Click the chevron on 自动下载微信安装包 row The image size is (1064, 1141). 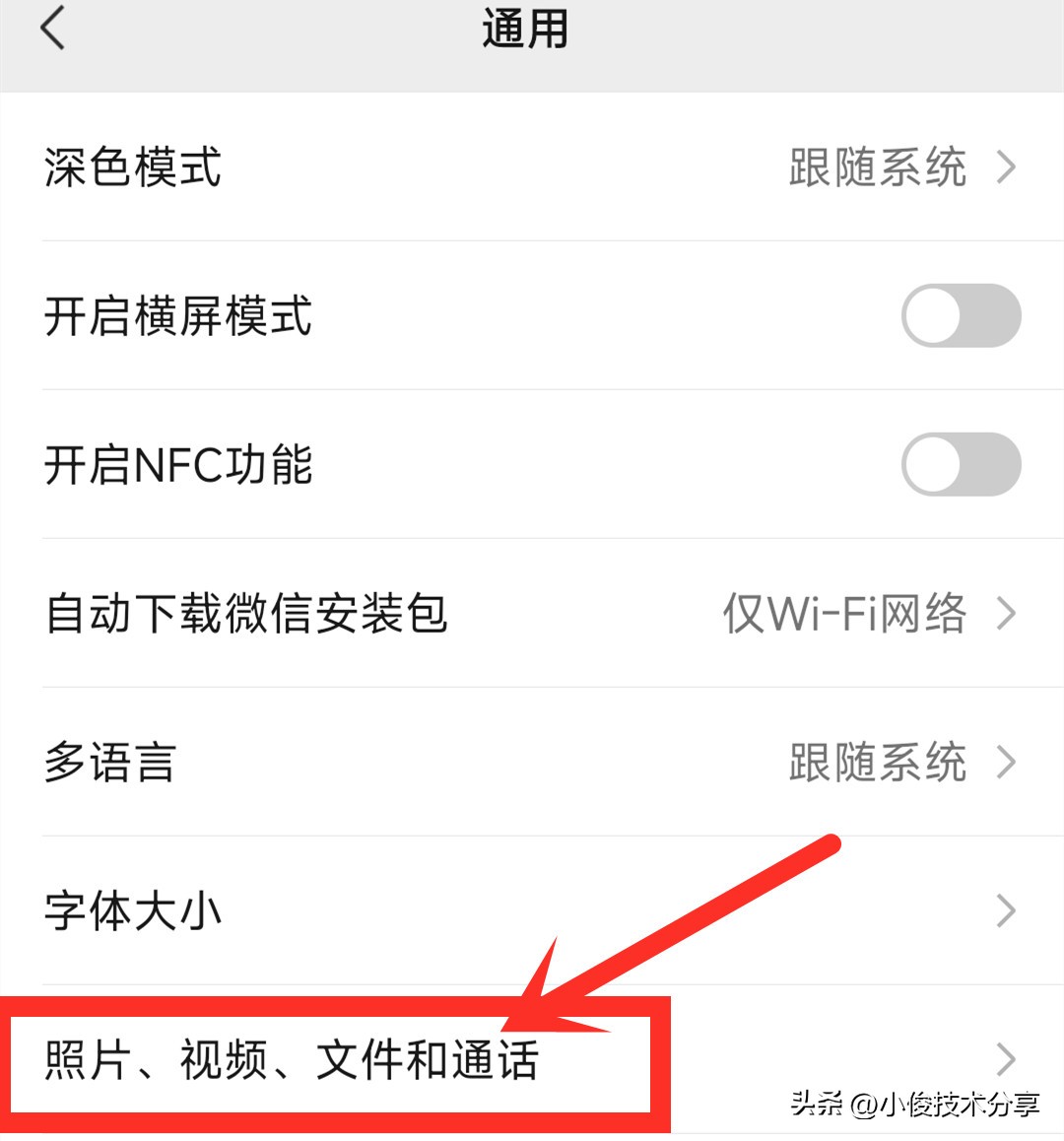click(1006, 613)
